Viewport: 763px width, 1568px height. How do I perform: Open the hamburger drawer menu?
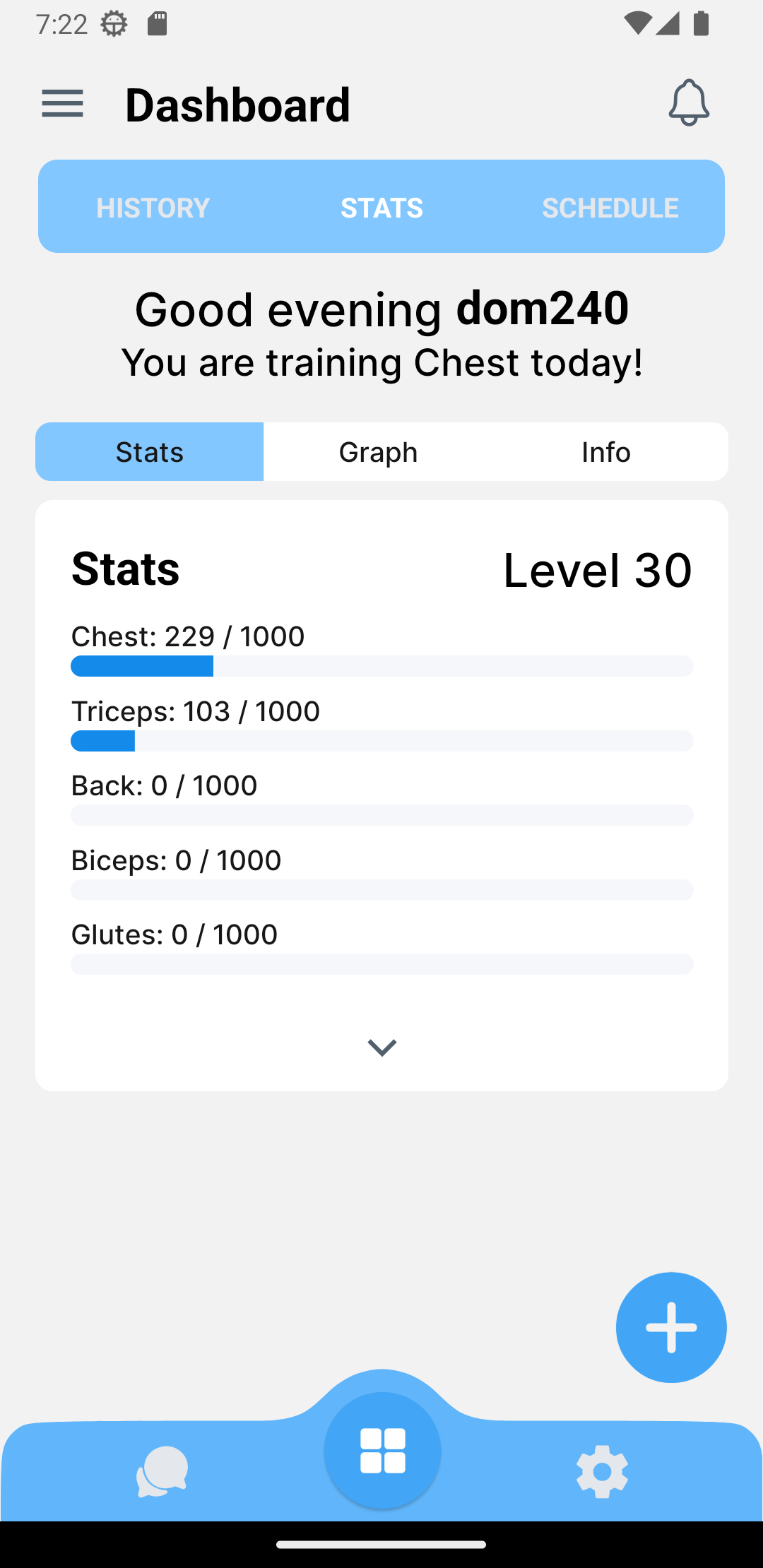[x=62, y=104]
